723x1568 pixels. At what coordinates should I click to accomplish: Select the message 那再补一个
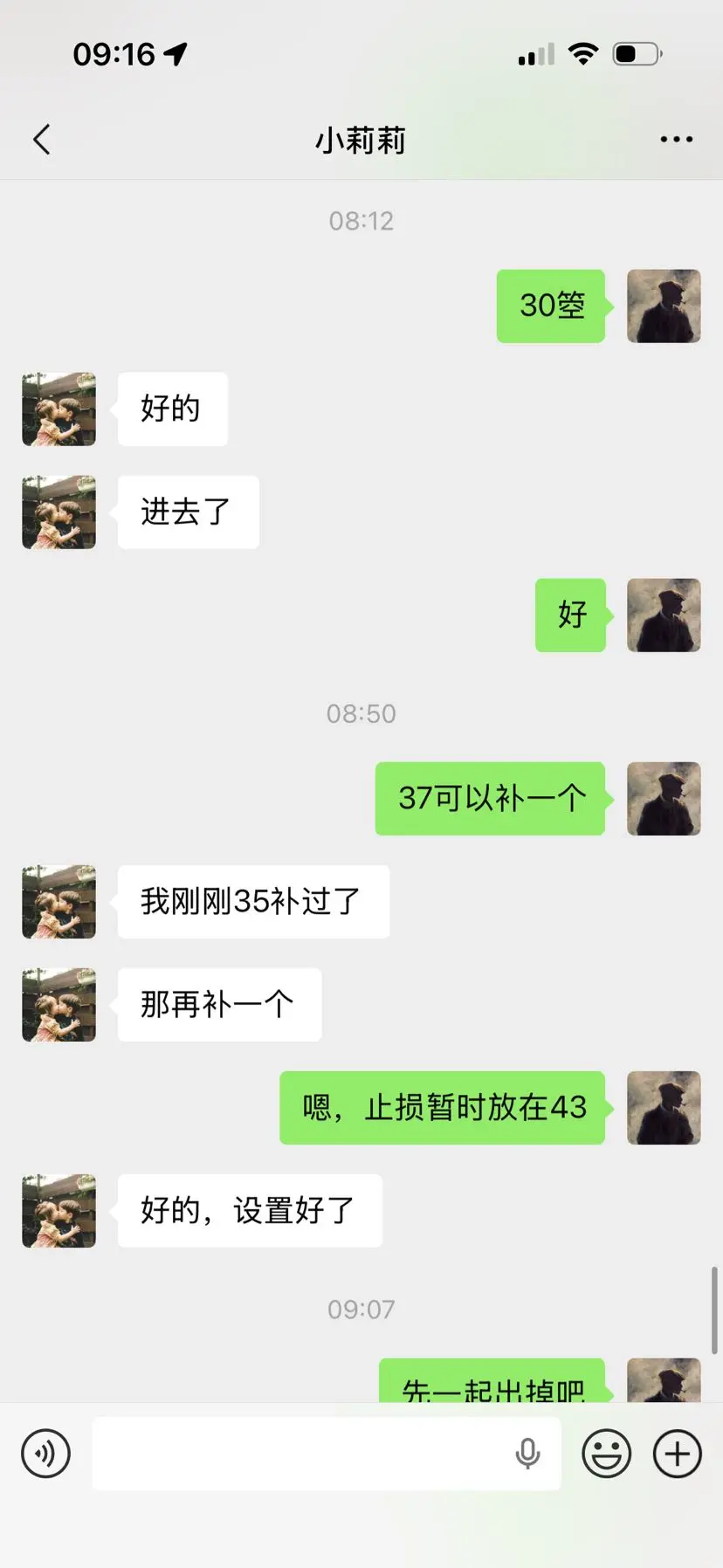coord(218,1004)
